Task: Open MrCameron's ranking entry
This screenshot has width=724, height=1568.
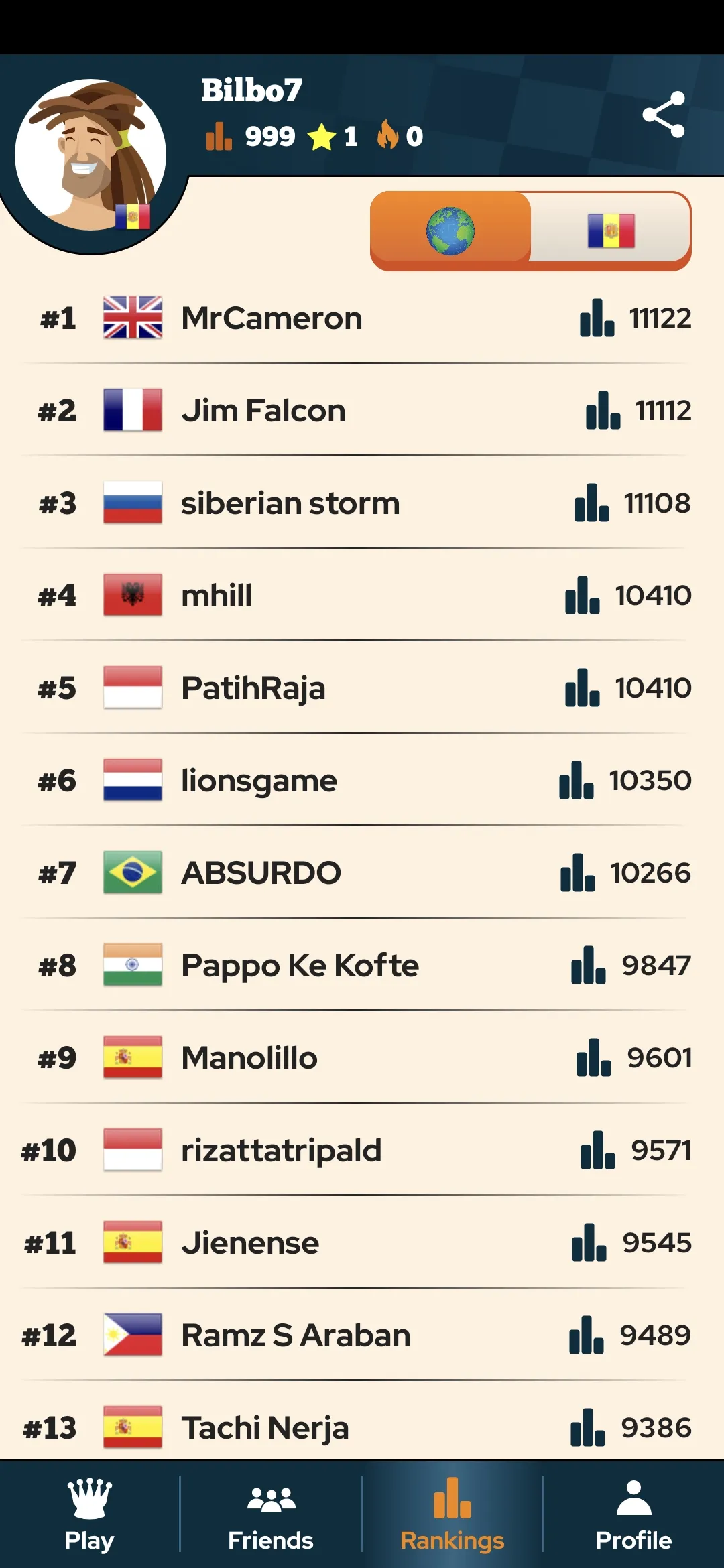Action: (362, 318)
